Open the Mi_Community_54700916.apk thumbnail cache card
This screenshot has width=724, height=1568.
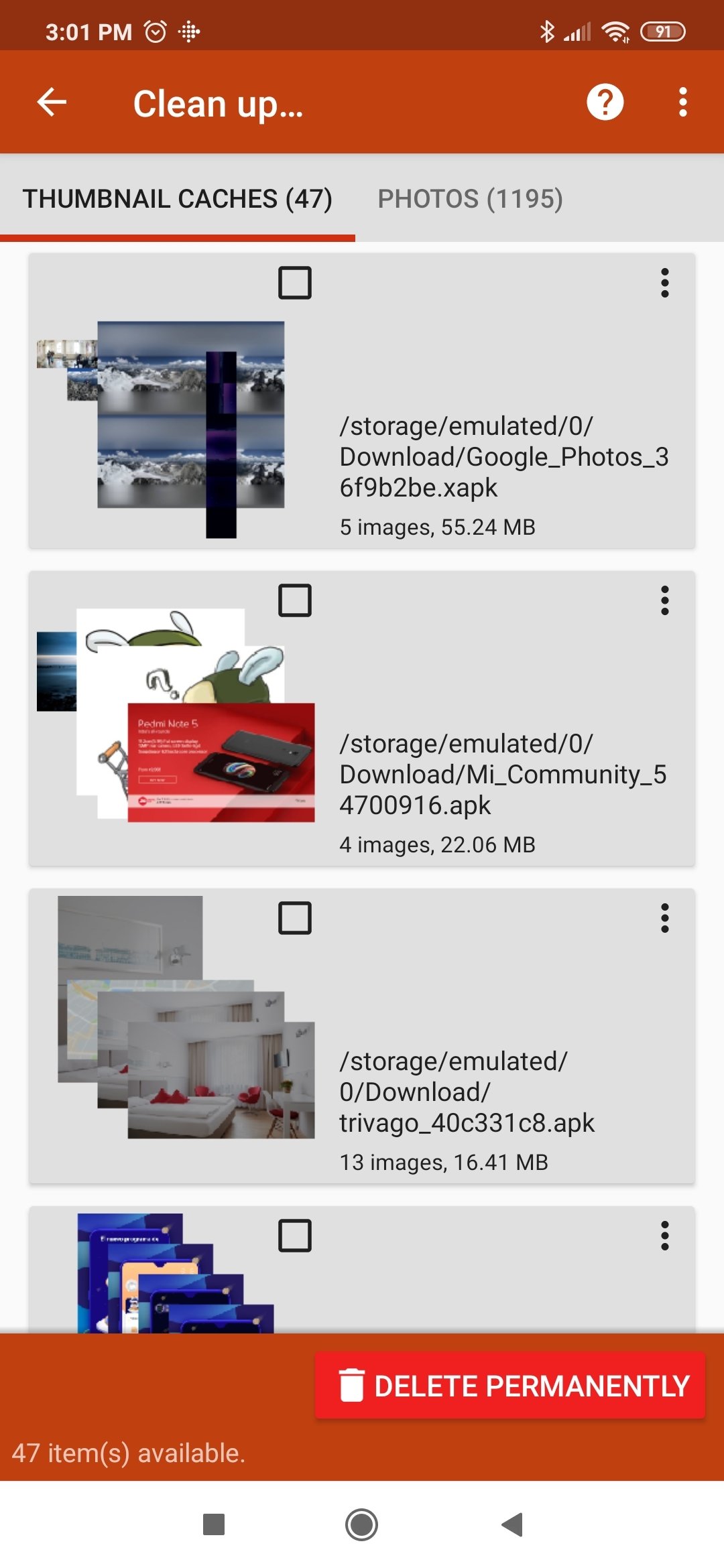pyautogui.click(x=362, y=718)
